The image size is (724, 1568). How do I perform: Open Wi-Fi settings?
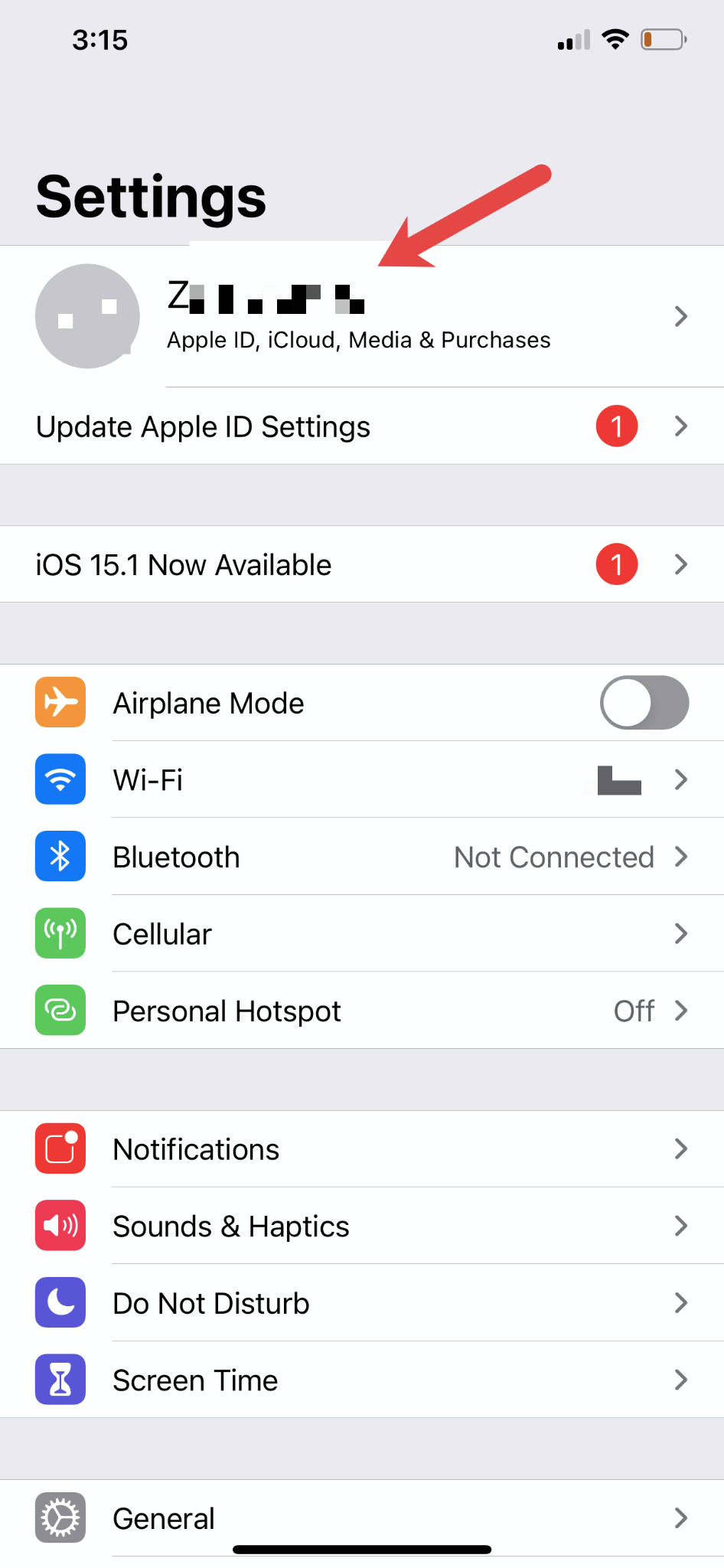pos(362,779)
